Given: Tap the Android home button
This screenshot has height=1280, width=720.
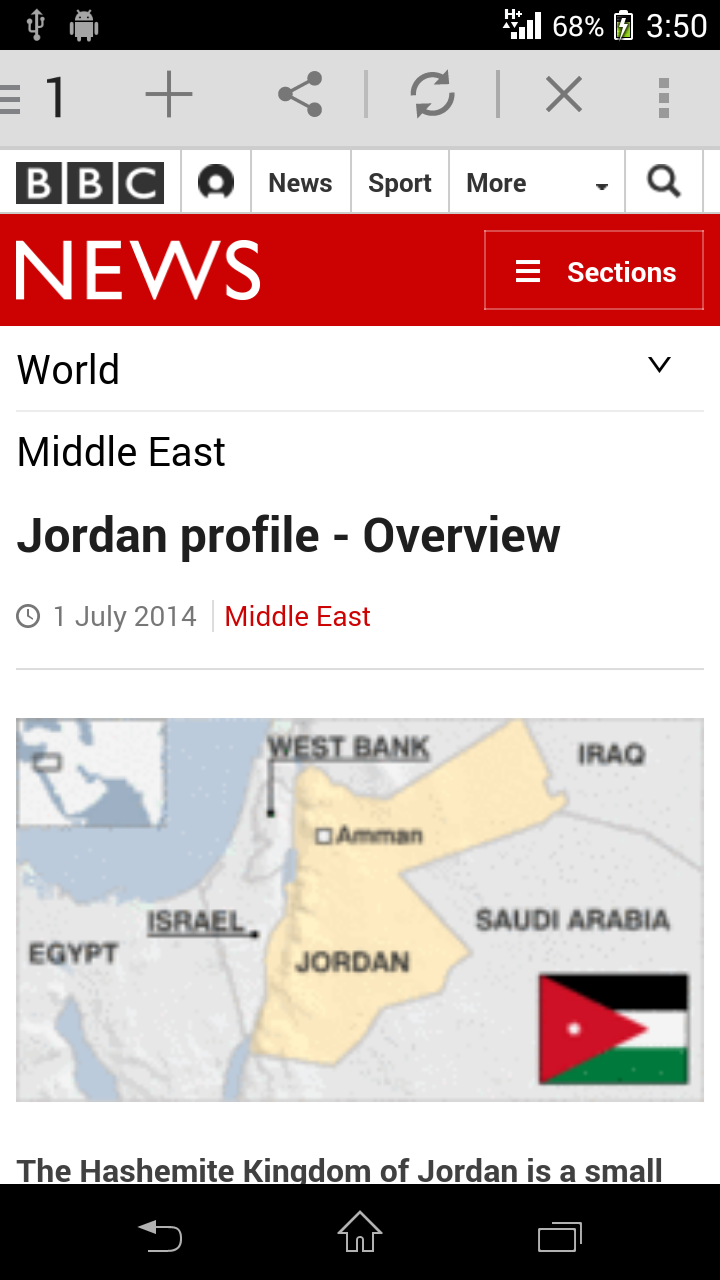Looking at the screenshot, I should coord(359,1236).
